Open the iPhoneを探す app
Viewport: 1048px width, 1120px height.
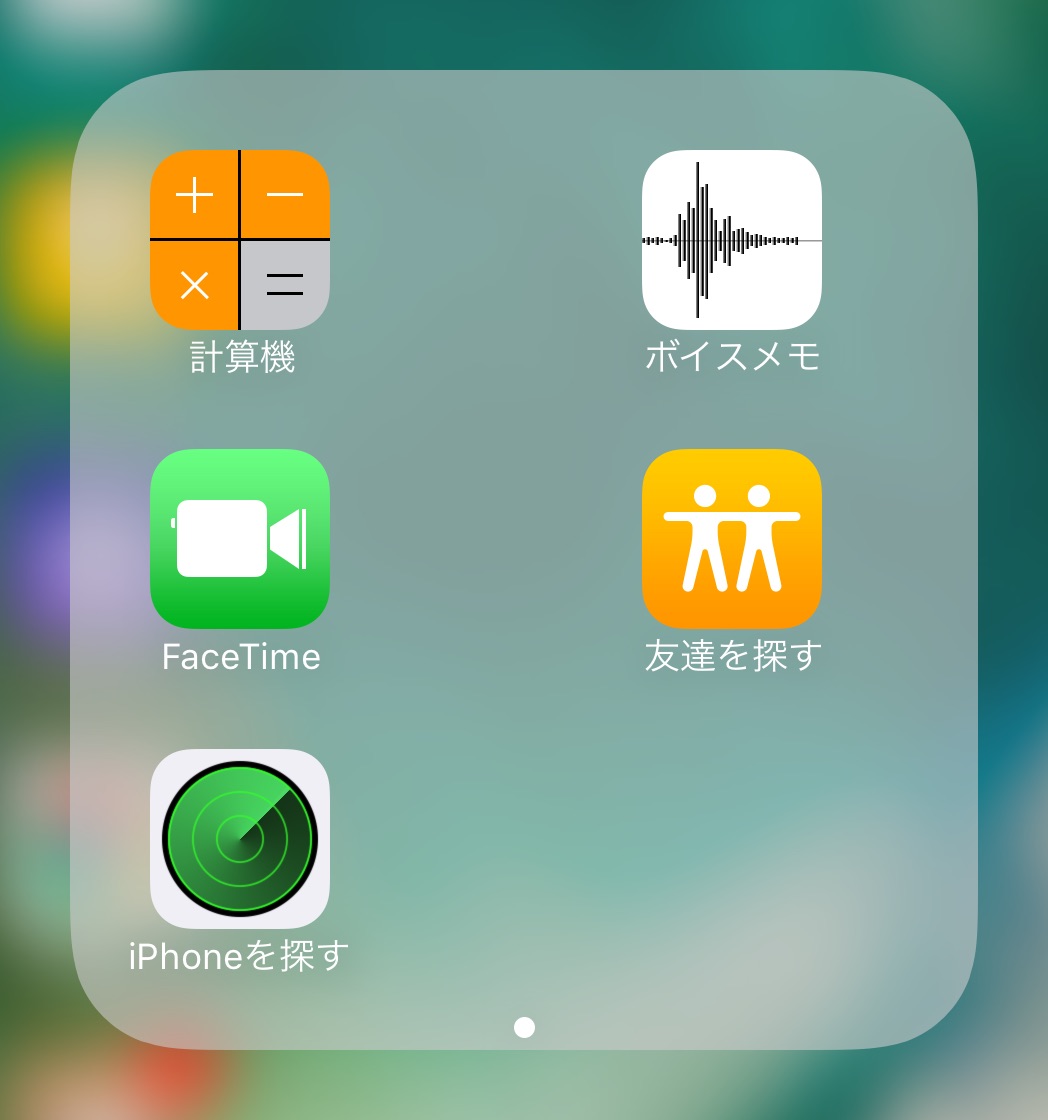240,838
